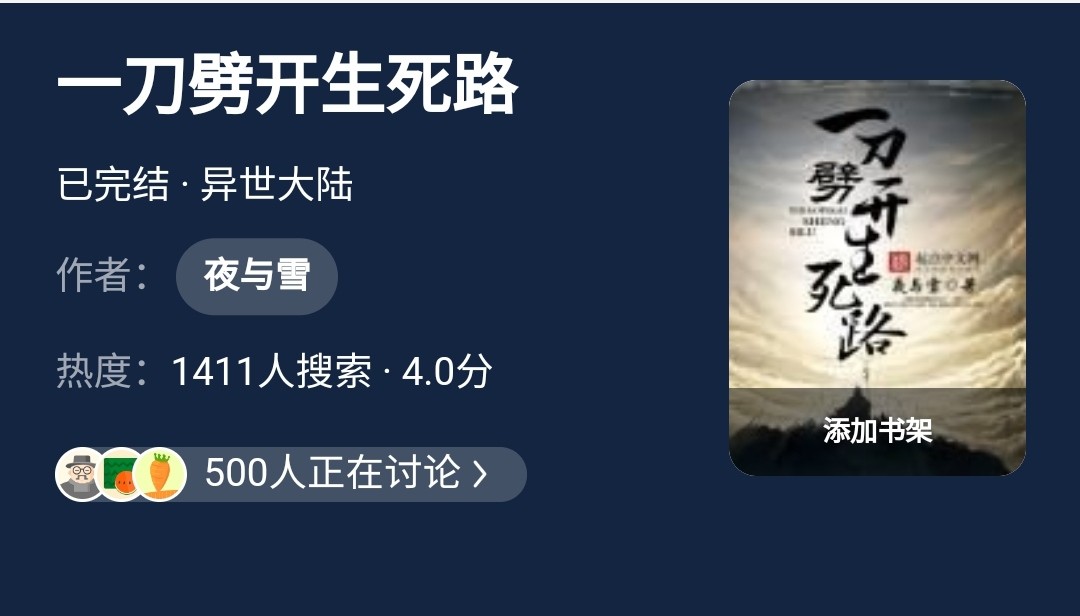Open the book cover 一刀劈开生死路
The width and height of the screenshot is (1080, 616).
pyautogui.click(x=877, y=240)
